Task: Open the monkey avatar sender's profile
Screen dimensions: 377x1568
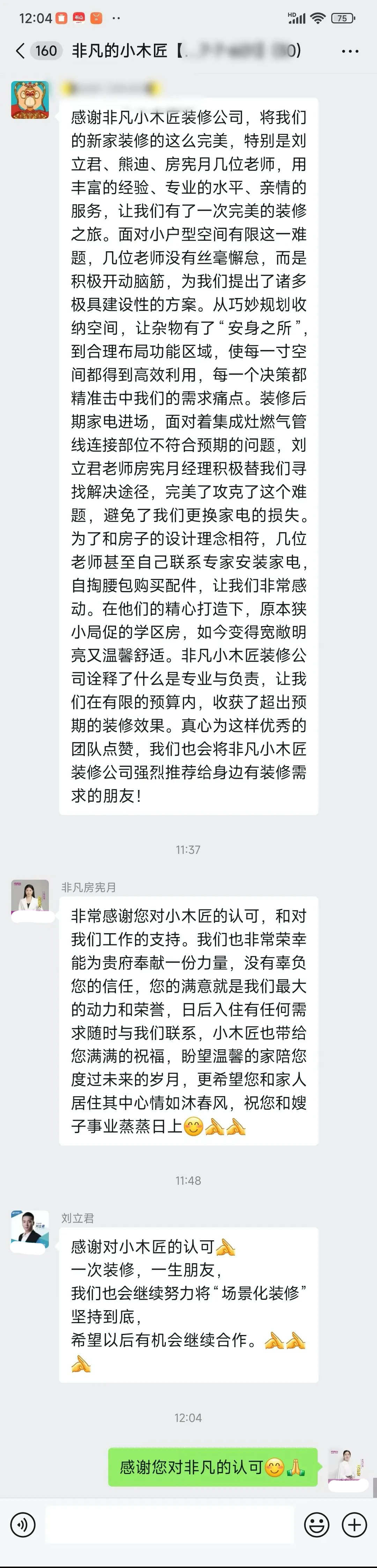Action: (x=30, y=100)
